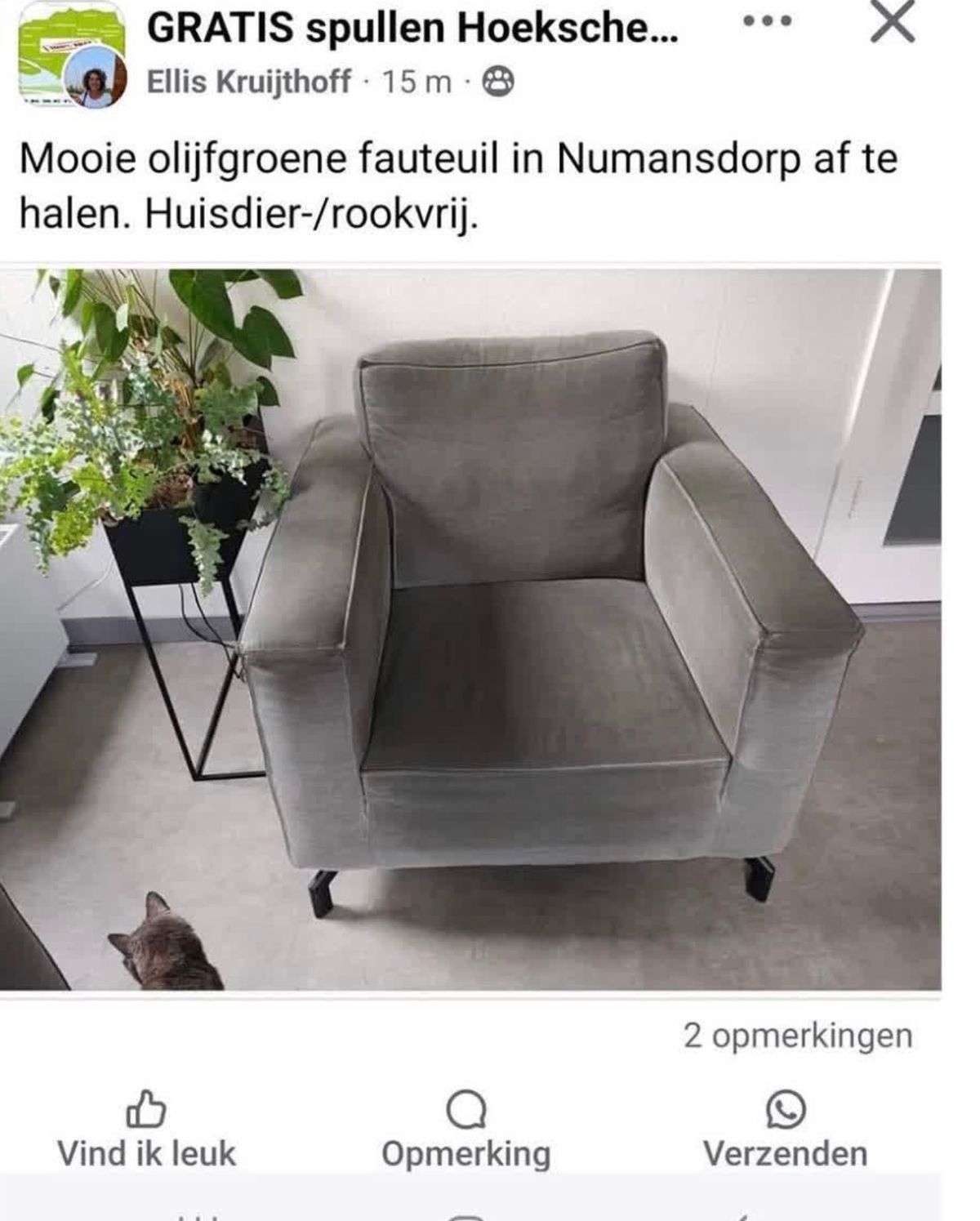Close the post with the X button

(x=892, y=23)
